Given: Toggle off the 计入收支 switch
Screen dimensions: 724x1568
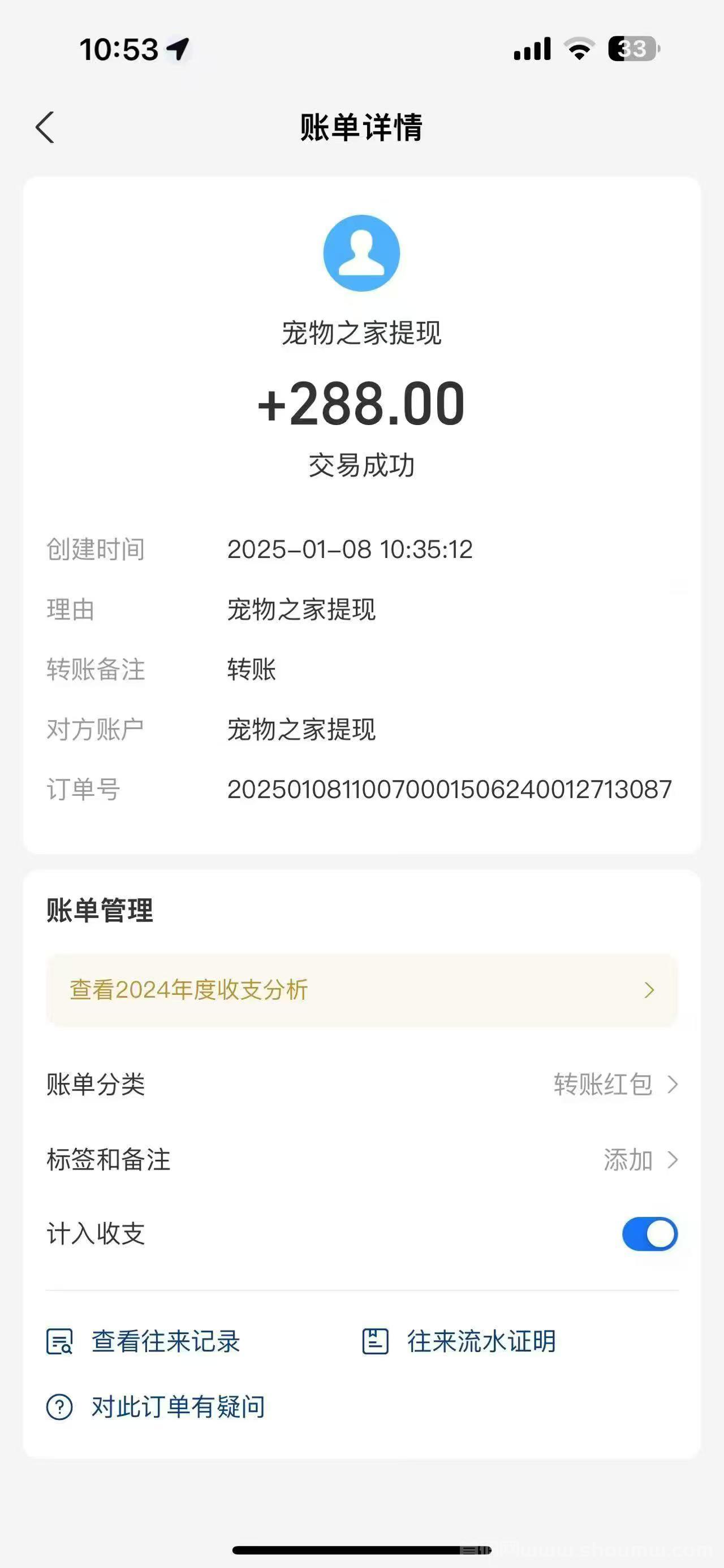Looking at the screenshot, I should [650, 1234].
